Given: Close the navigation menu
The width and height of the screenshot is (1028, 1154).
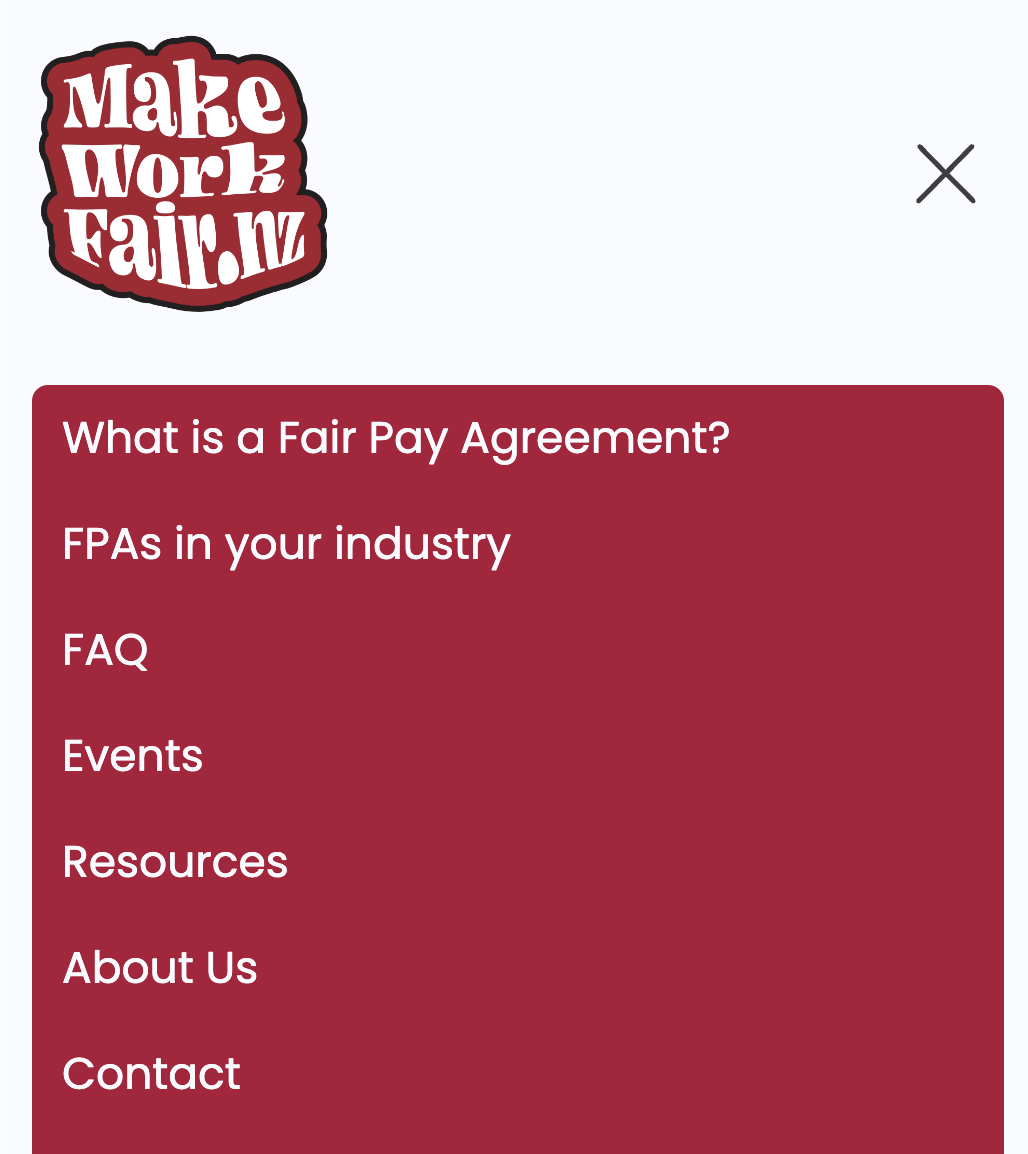Looking at the screenshot, I should pyautogui.click(x=945, y=174).
